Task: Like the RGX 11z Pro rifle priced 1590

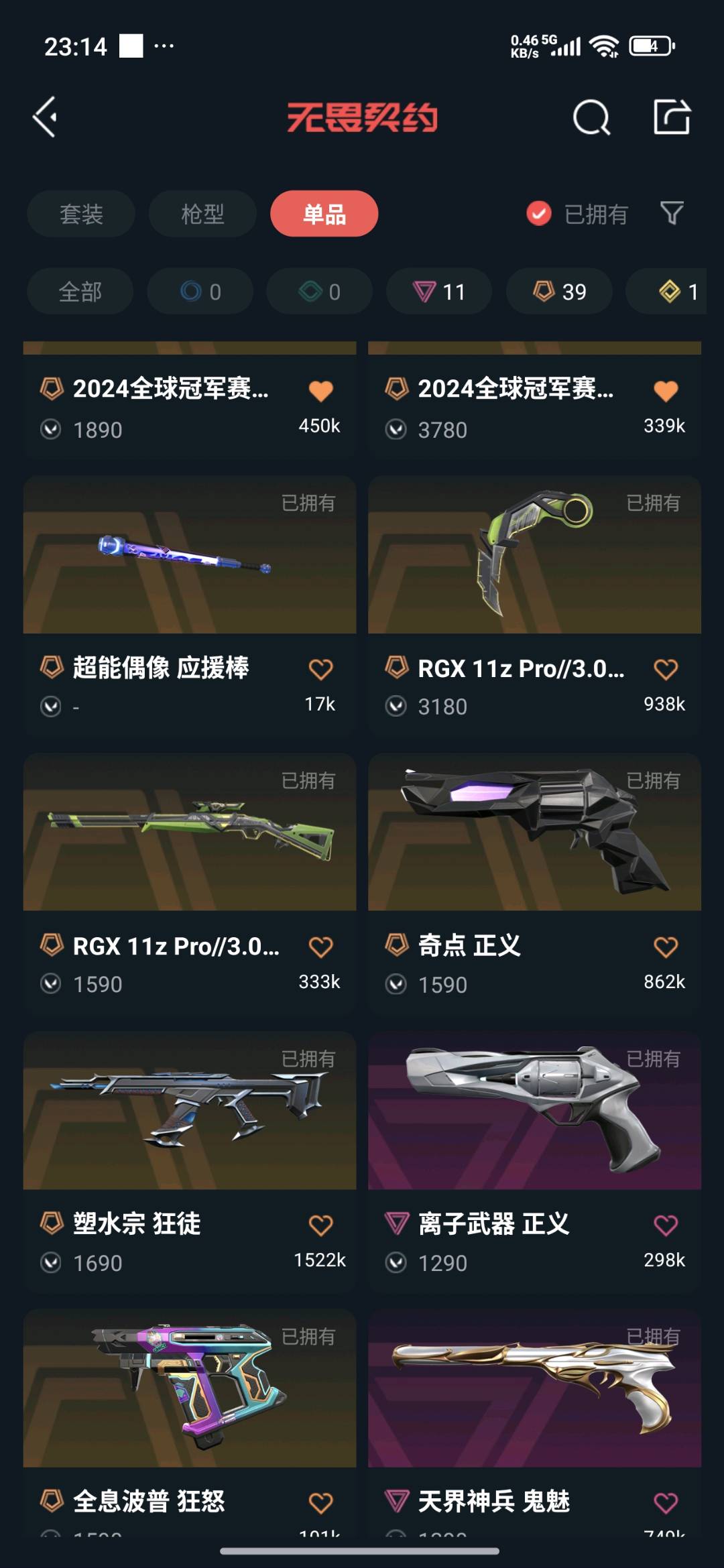Action: [321, 947]
